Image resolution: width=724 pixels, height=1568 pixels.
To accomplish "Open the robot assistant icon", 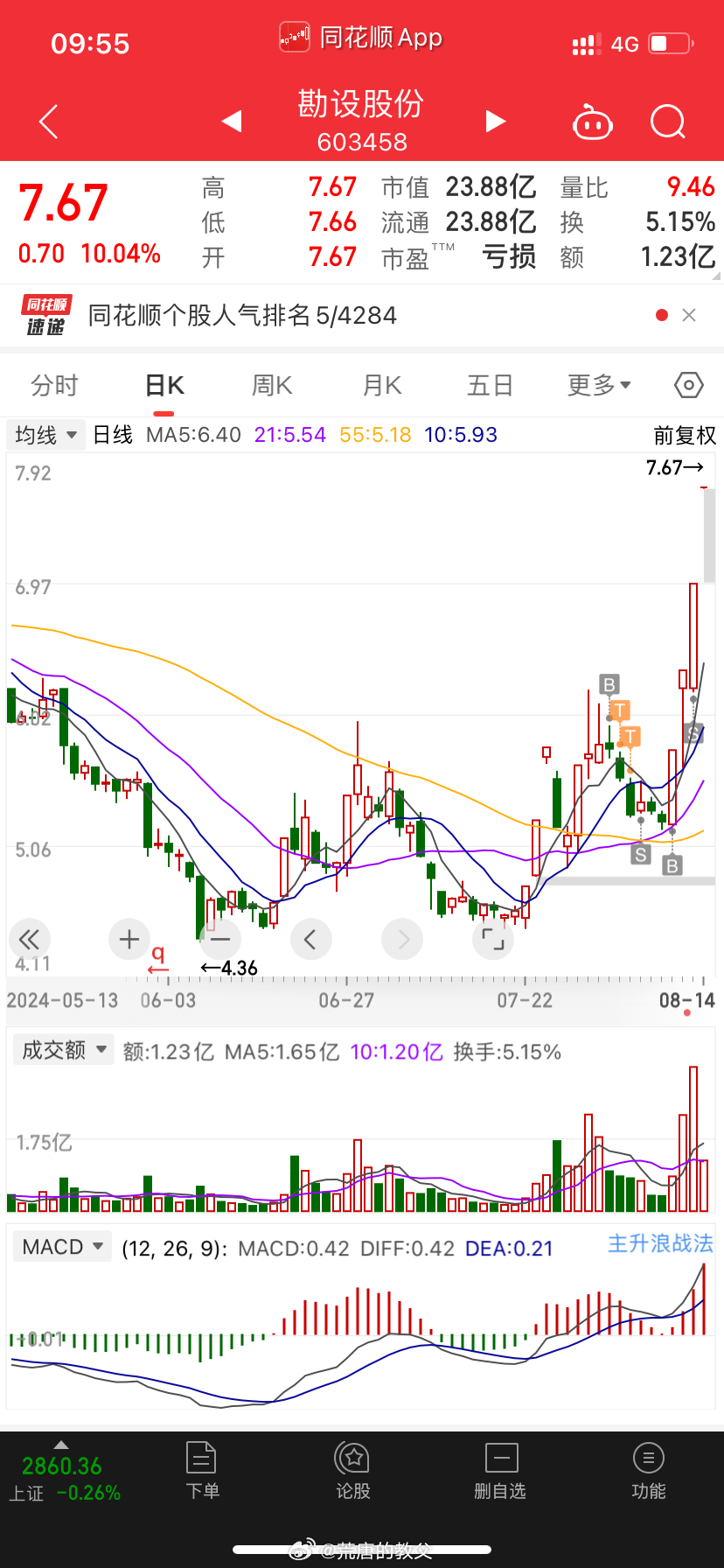I will tap(593, 122).
